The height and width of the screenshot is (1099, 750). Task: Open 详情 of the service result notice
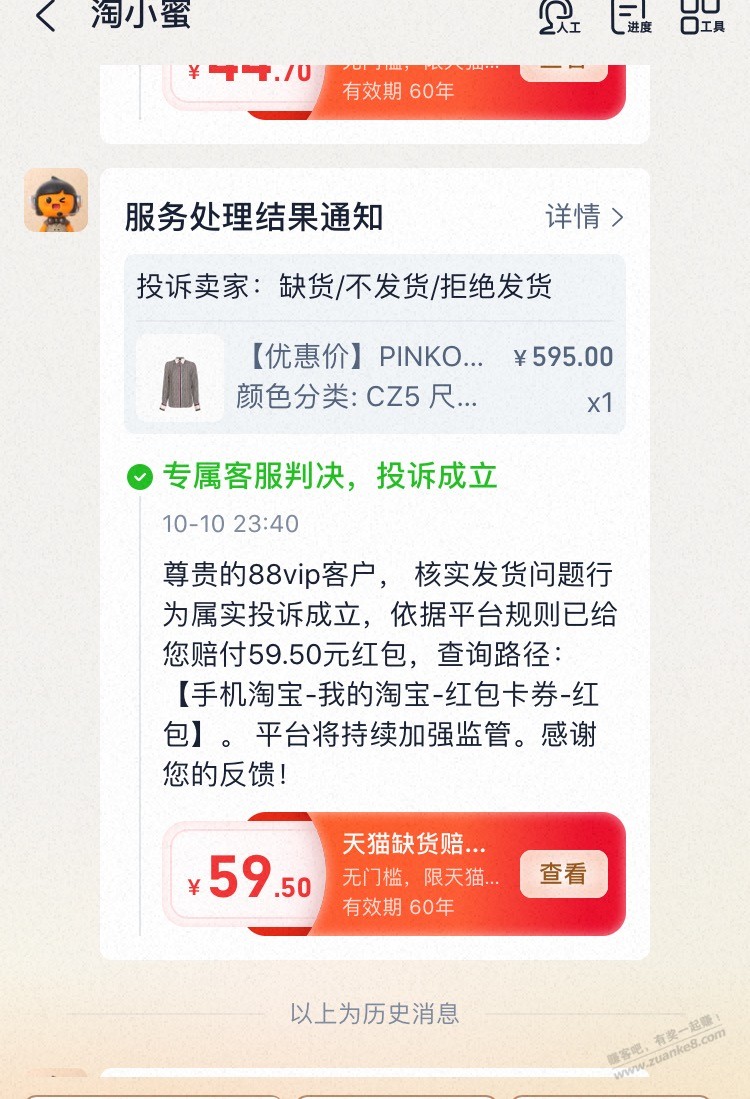point(584,216)
